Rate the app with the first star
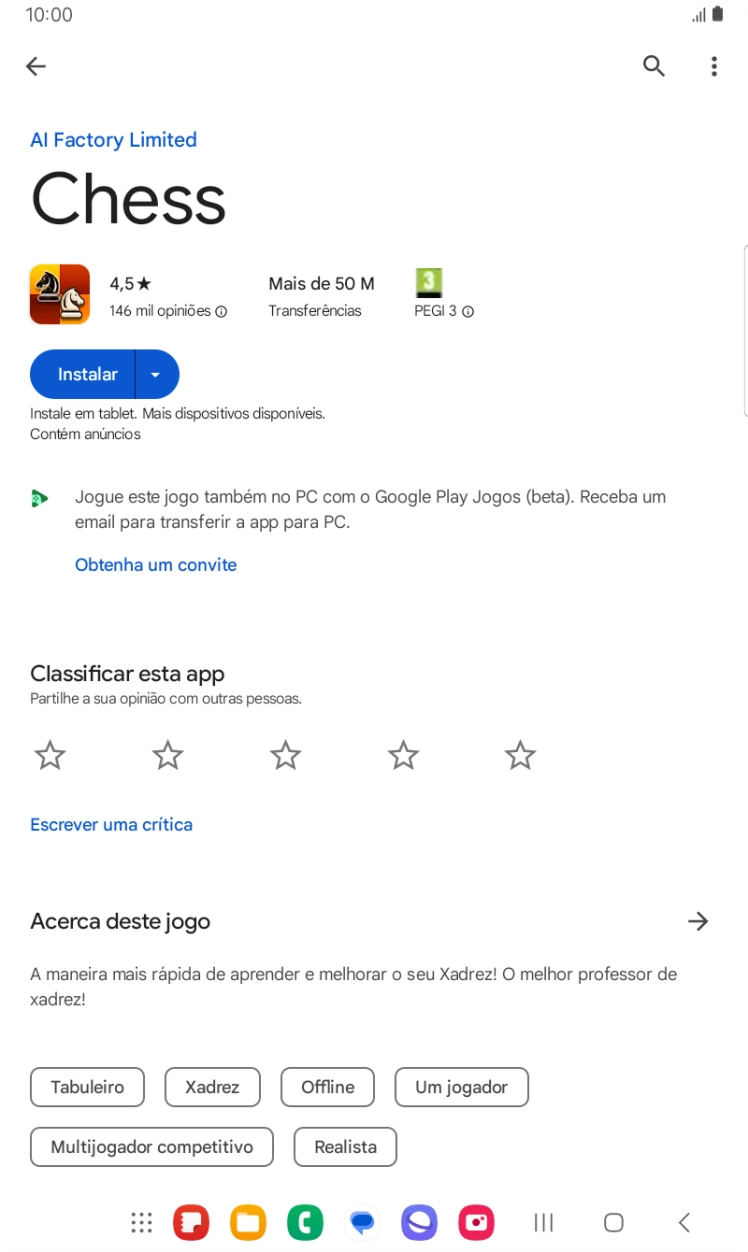 click(49, 755)
